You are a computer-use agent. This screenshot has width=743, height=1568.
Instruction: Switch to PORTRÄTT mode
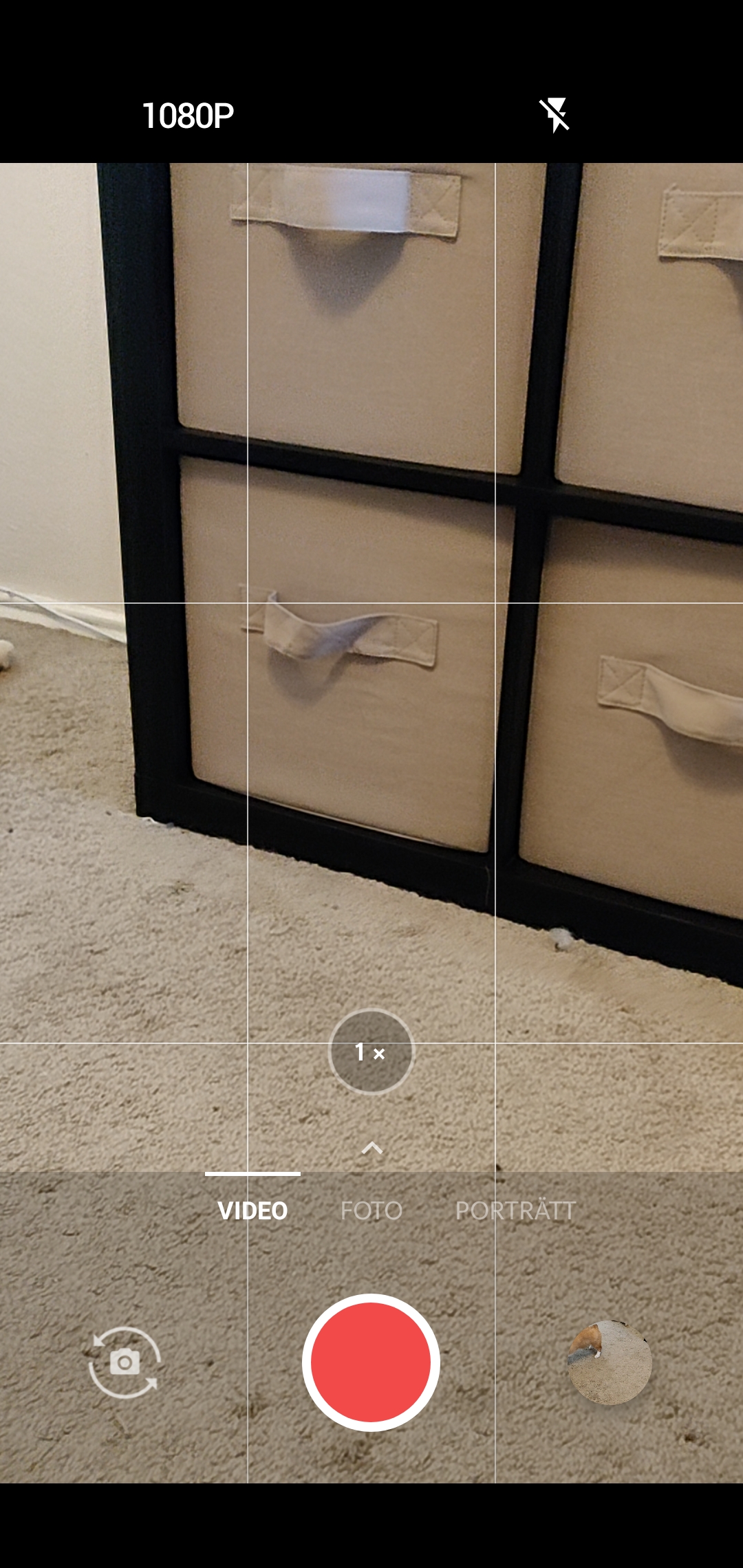(515, 1210)
